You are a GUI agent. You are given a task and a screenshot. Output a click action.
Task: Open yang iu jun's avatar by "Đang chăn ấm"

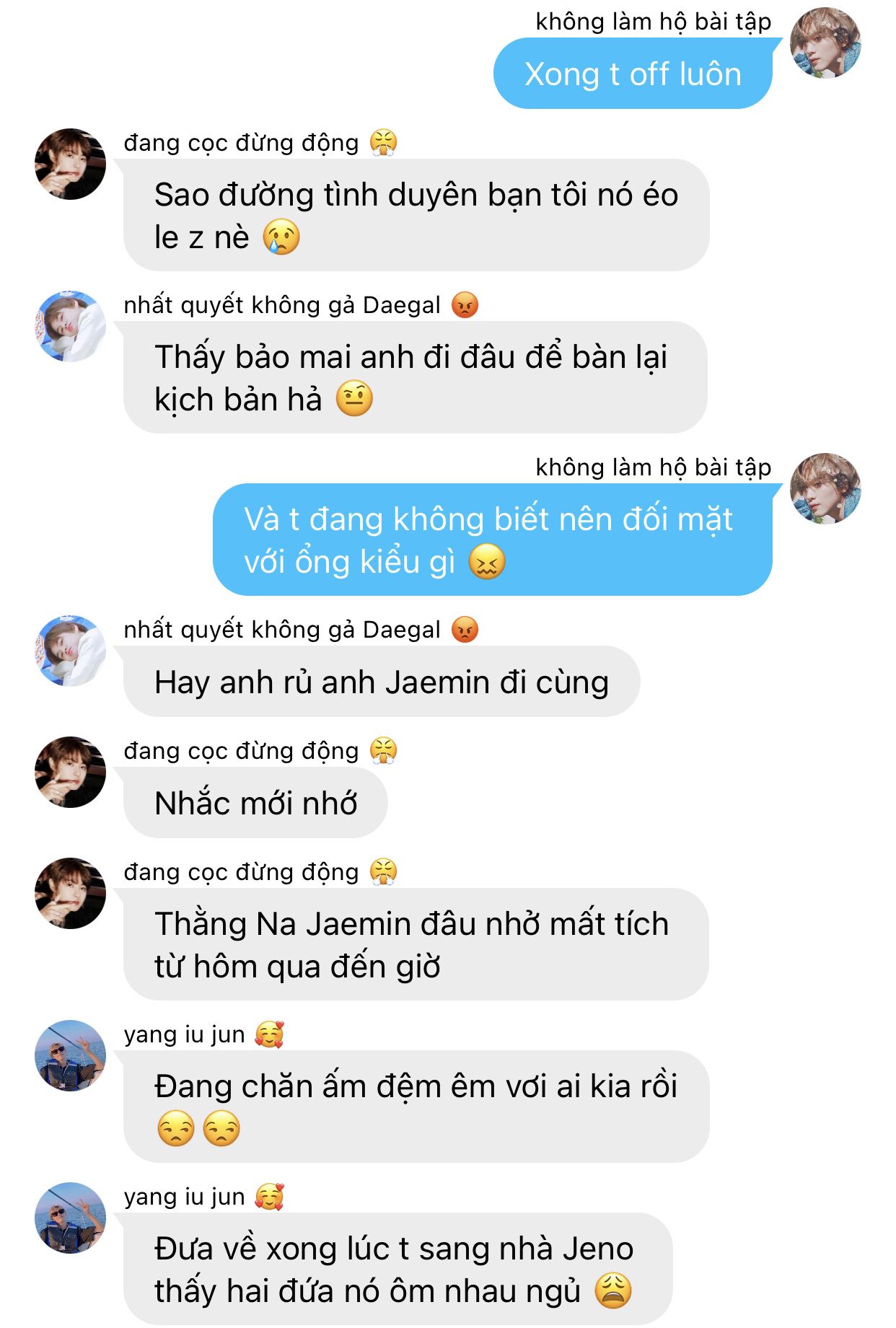coord(71,1055)
